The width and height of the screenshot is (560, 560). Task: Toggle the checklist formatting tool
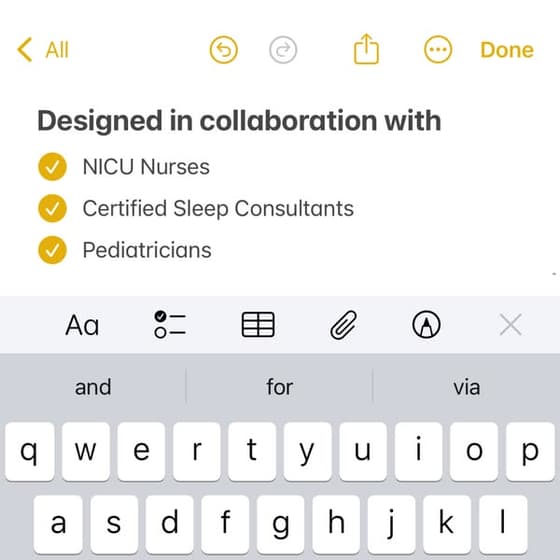tap(170, 325)
